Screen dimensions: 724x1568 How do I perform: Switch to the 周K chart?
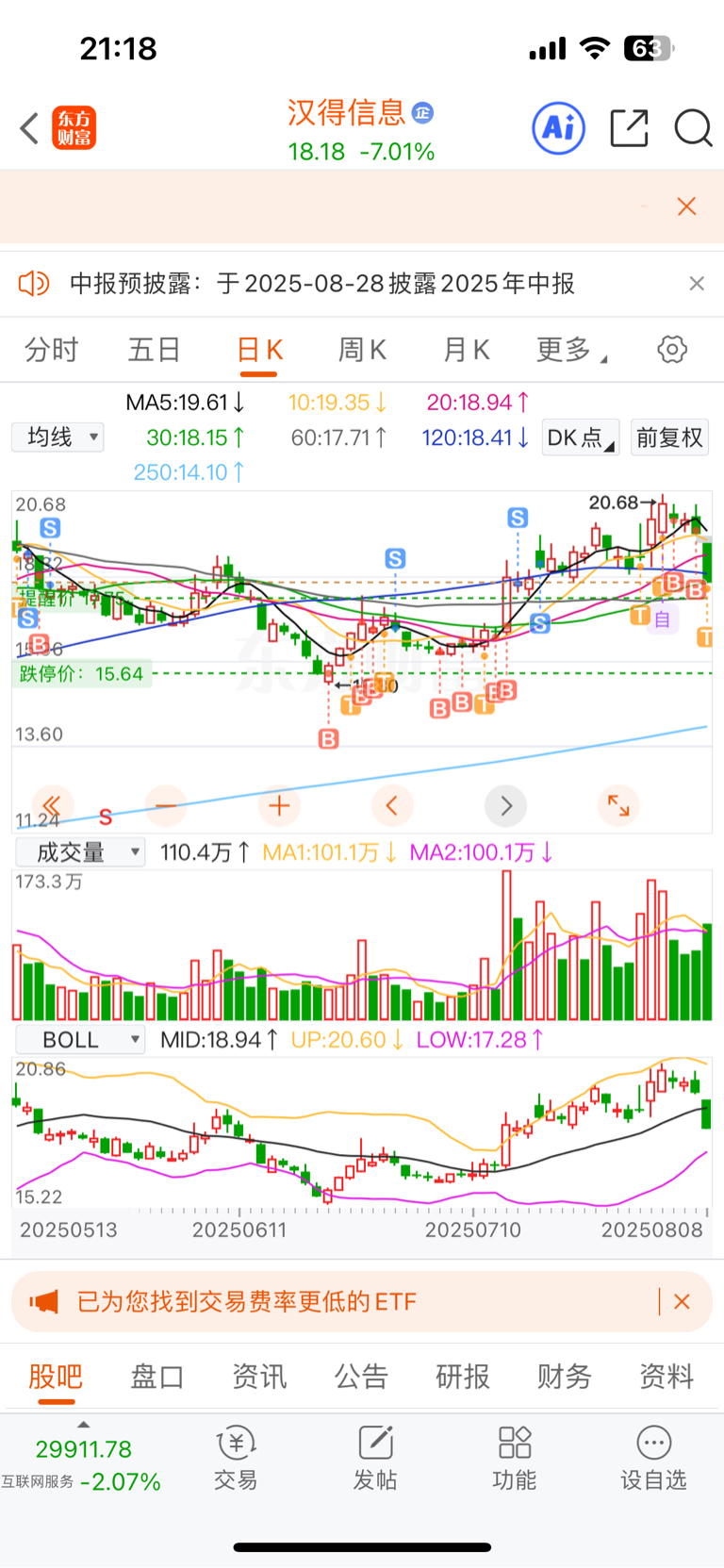[362, 351]
